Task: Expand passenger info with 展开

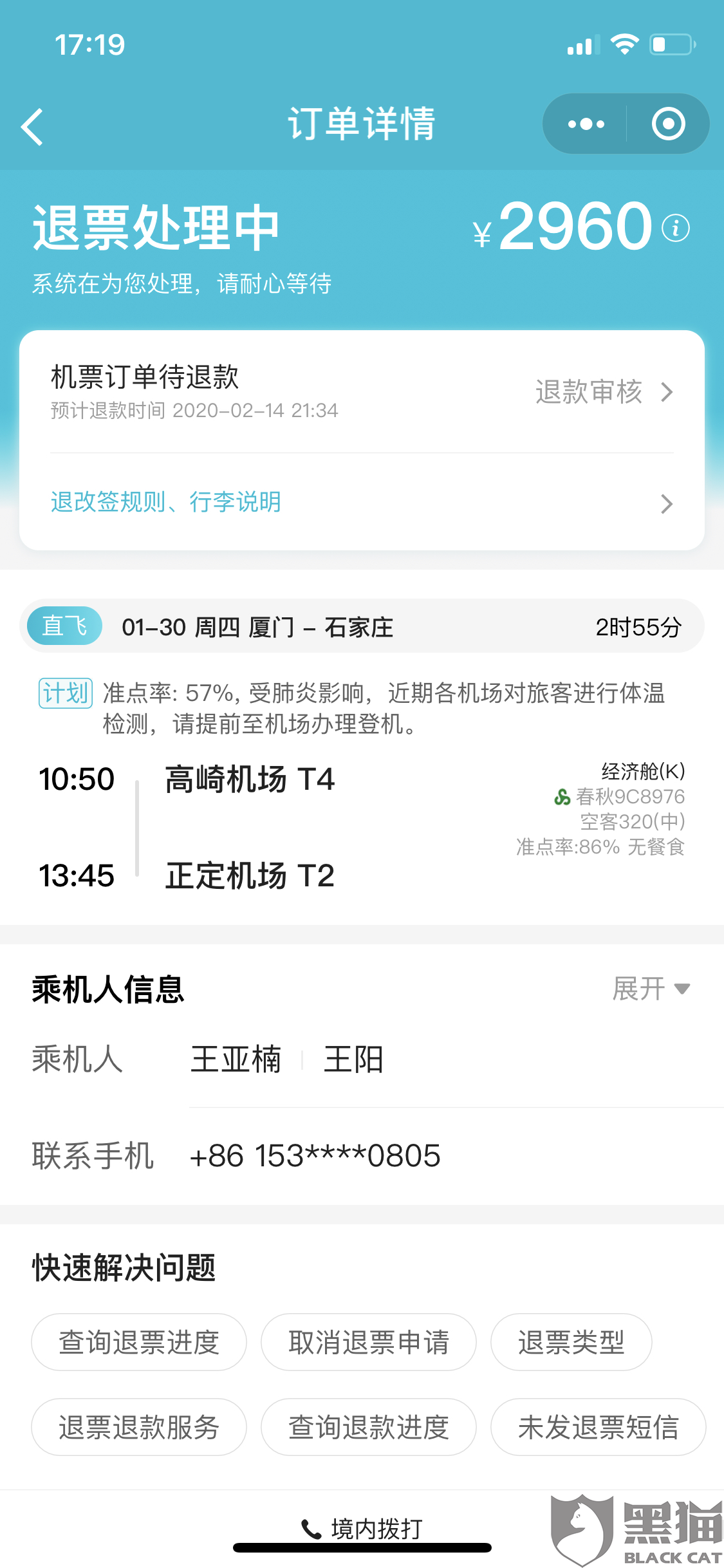Action: [651, 989]
